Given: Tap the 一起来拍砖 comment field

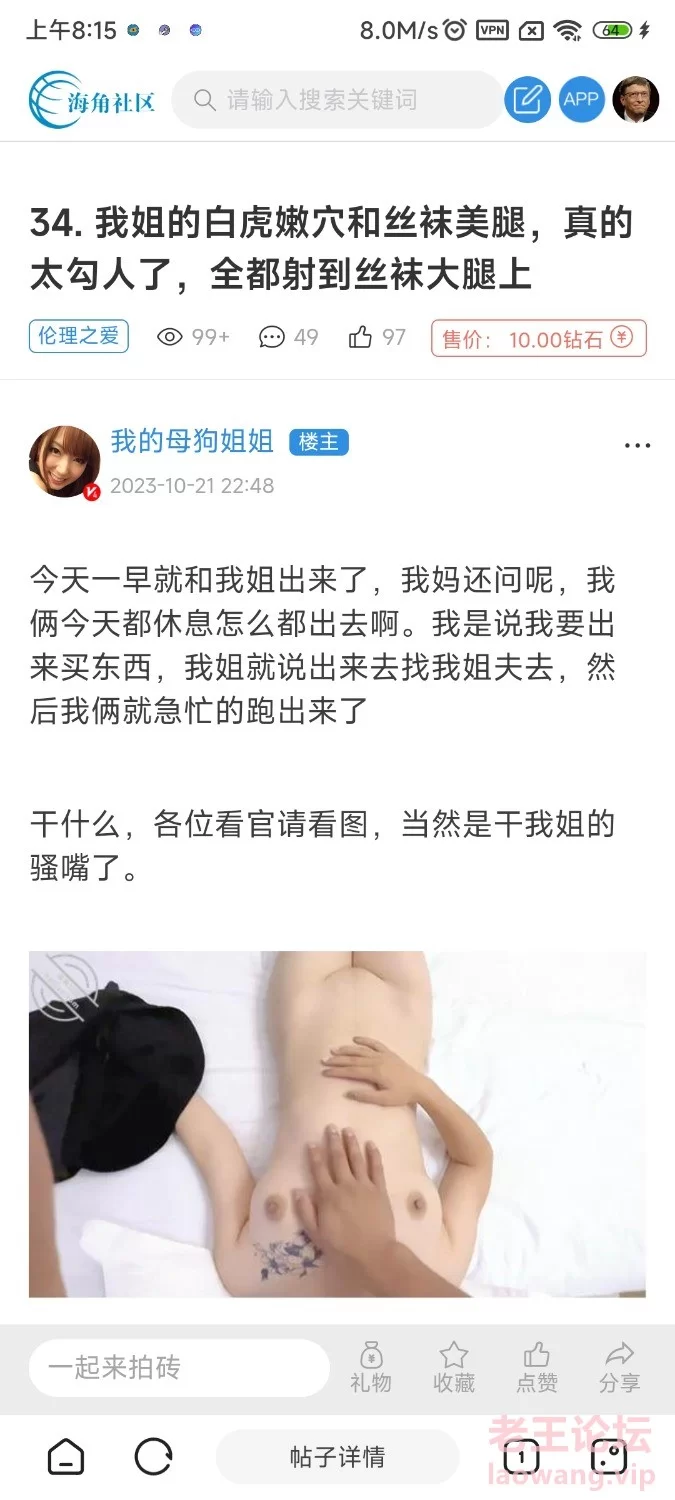Looking at the screenshot, I should point(178,1367).
